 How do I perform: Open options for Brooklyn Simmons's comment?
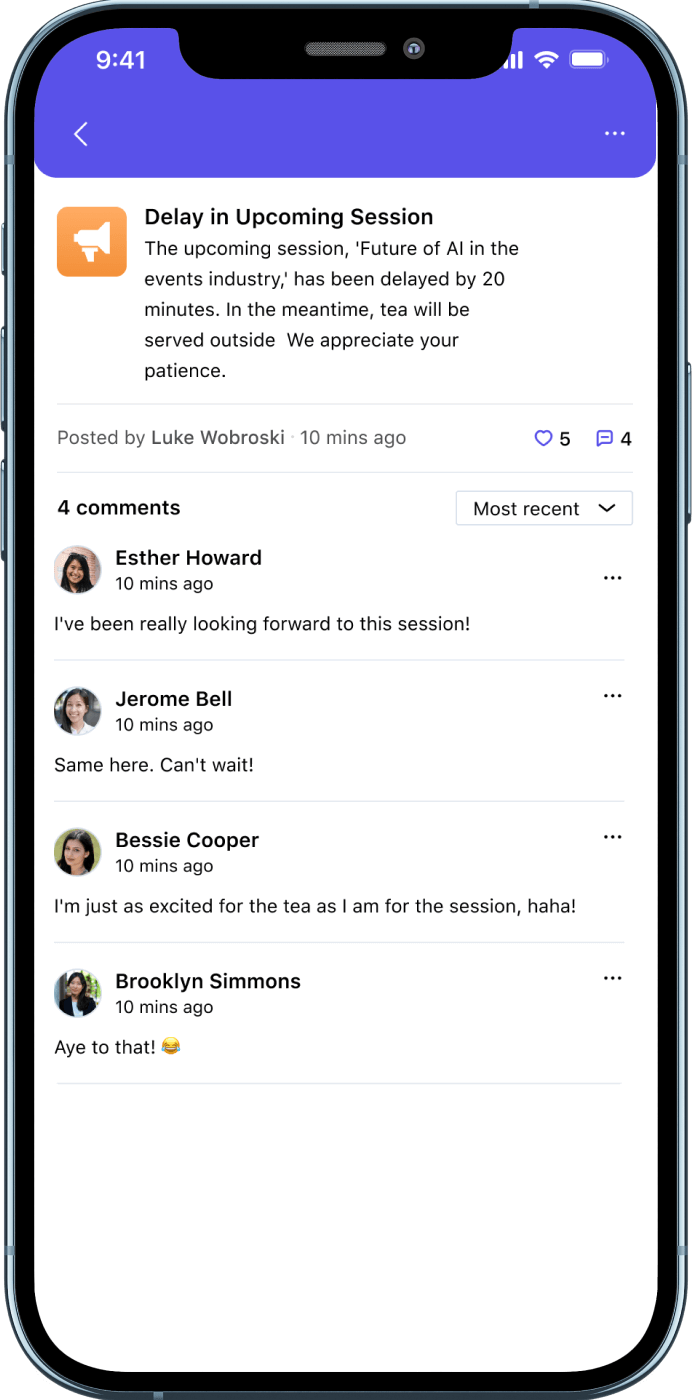click(x=612, y=978)
